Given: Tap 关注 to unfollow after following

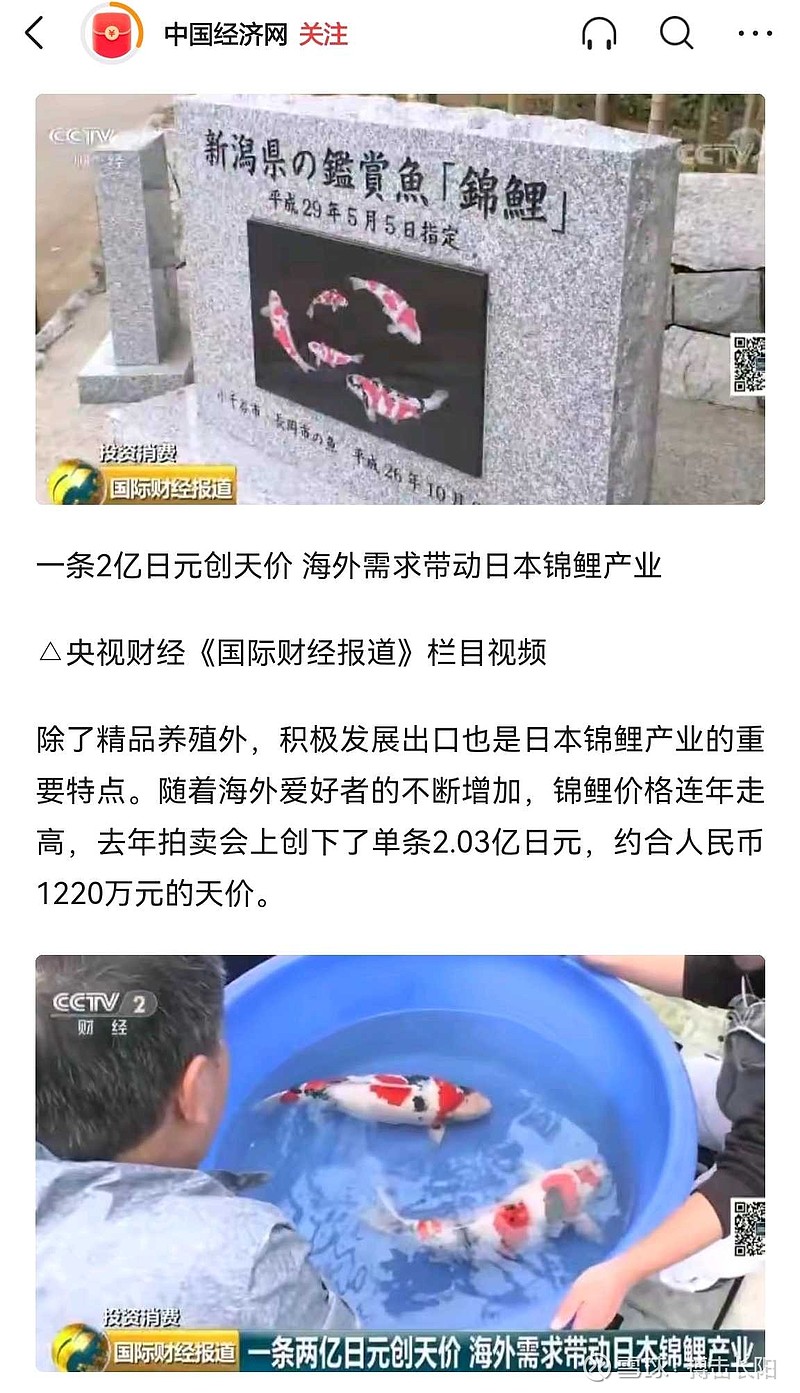Looking at the screenshot, I should point(322,33).
